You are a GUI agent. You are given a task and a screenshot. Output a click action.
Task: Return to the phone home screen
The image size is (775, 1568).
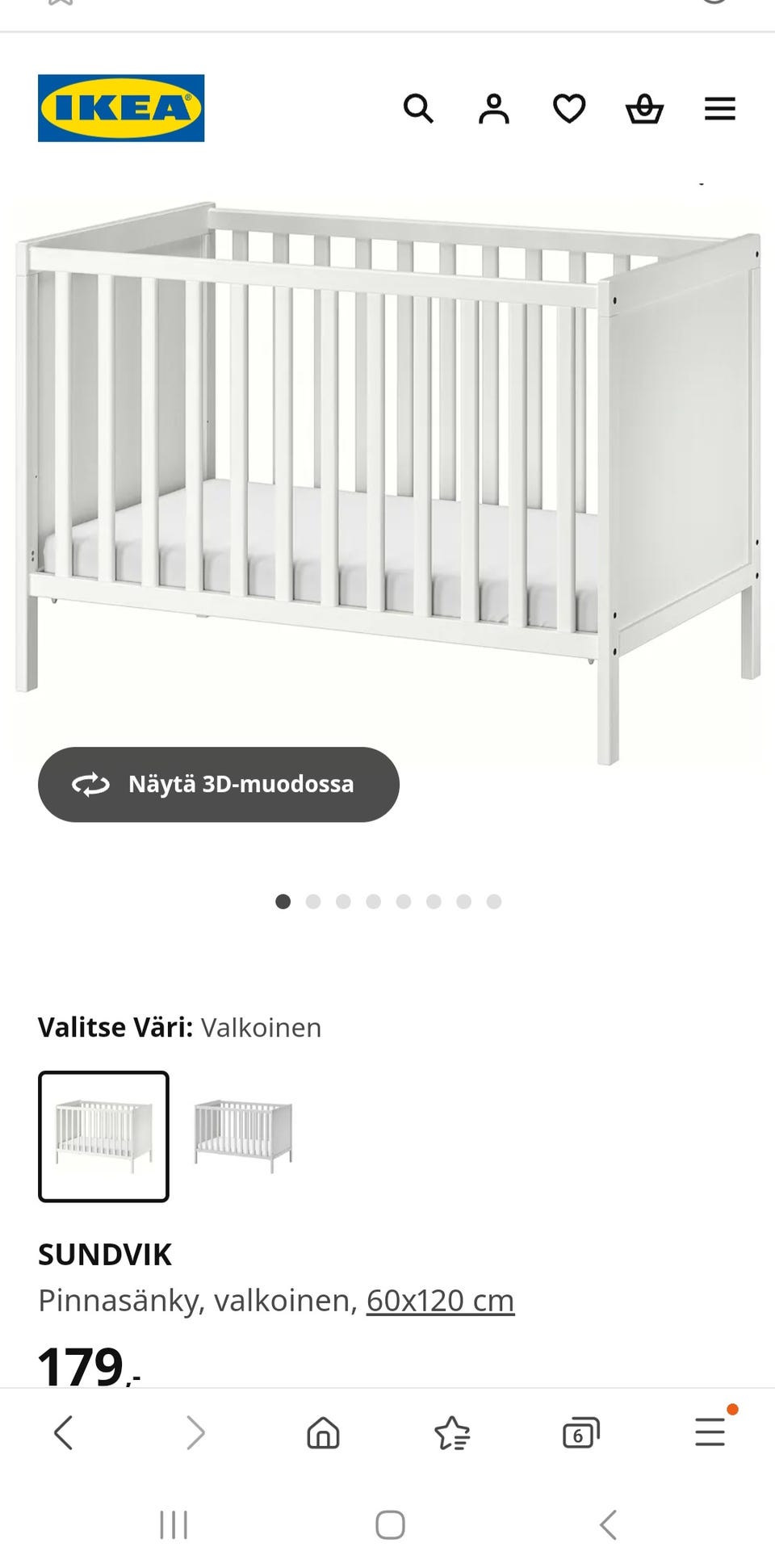coord(390,1525)
